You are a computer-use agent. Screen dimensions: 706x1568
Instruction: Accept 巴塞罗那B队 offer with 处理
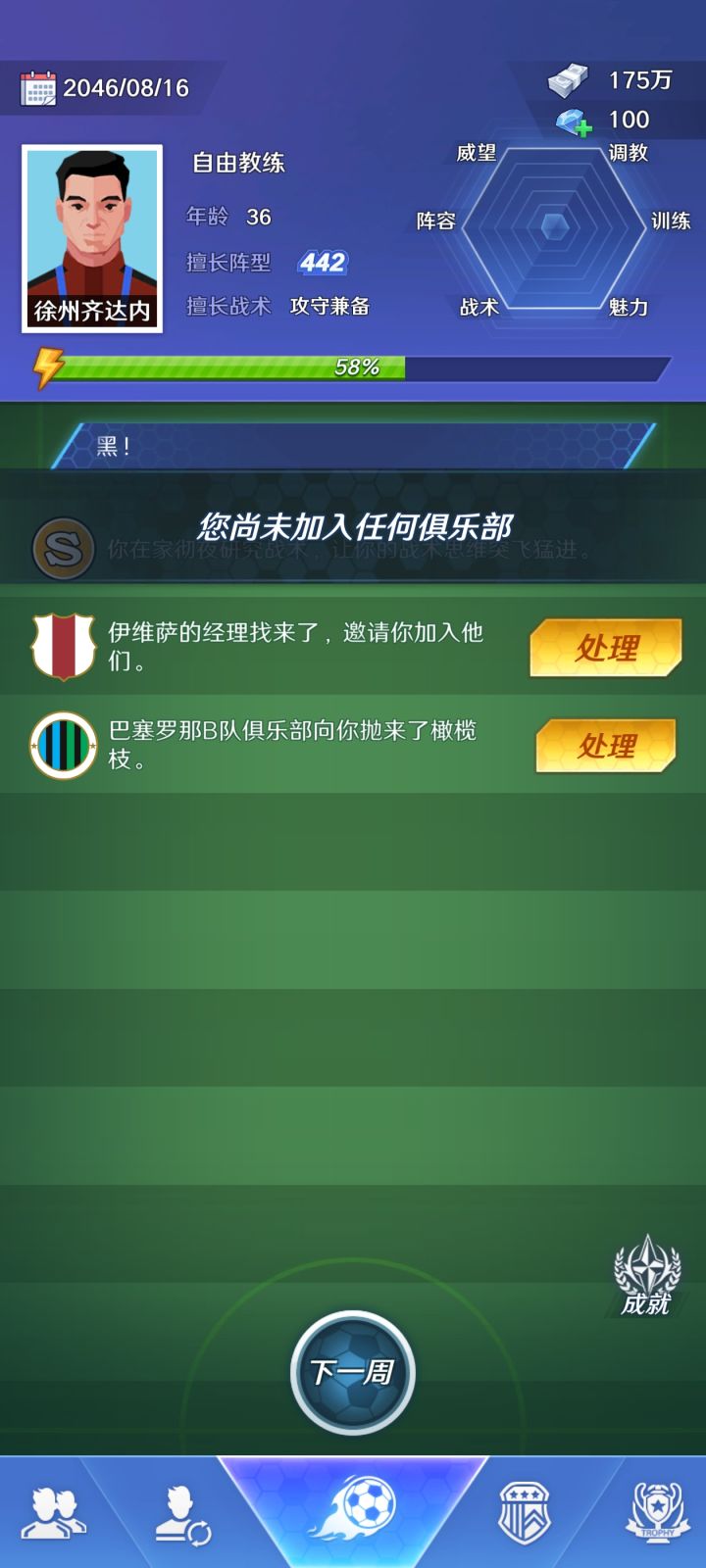point(606,747)
